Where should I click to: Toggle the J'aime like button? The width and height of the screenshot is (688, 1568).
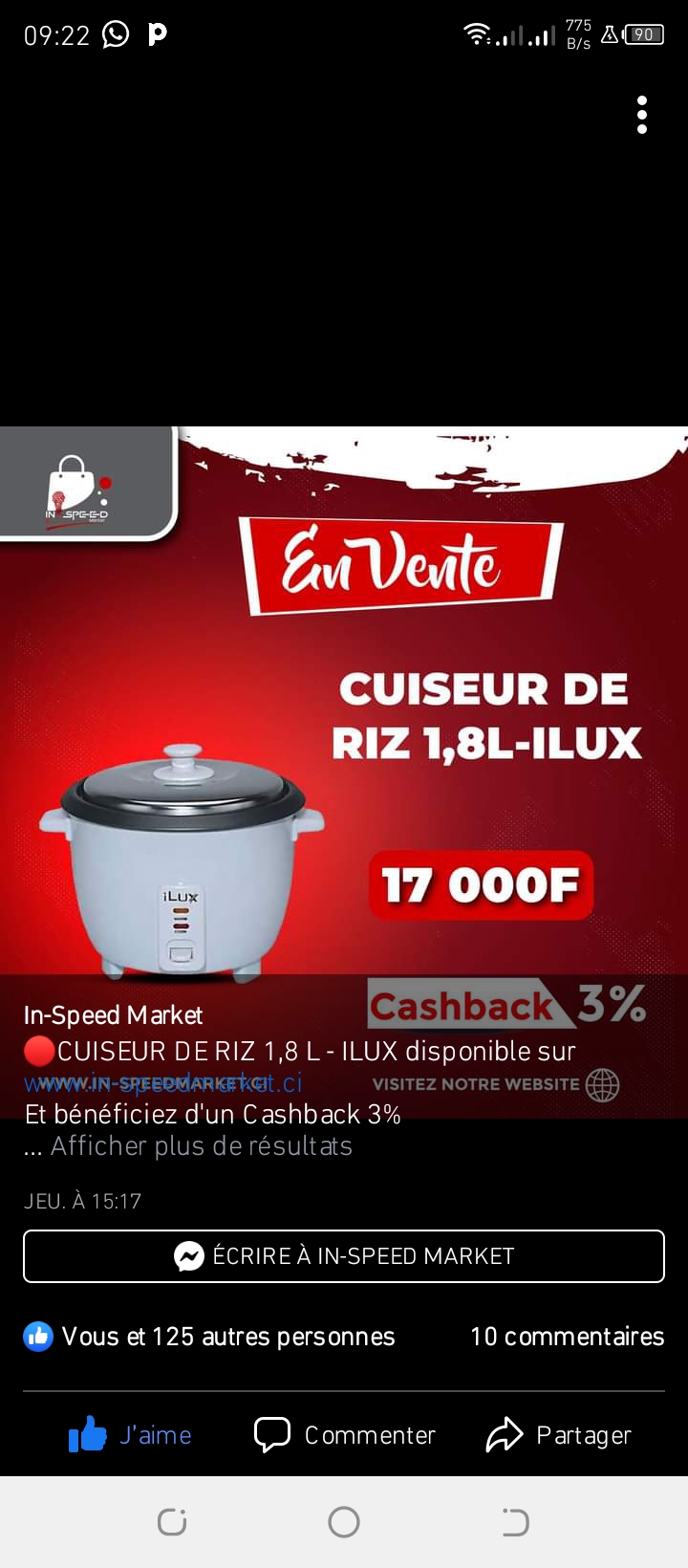click(x=130, y=1434)
